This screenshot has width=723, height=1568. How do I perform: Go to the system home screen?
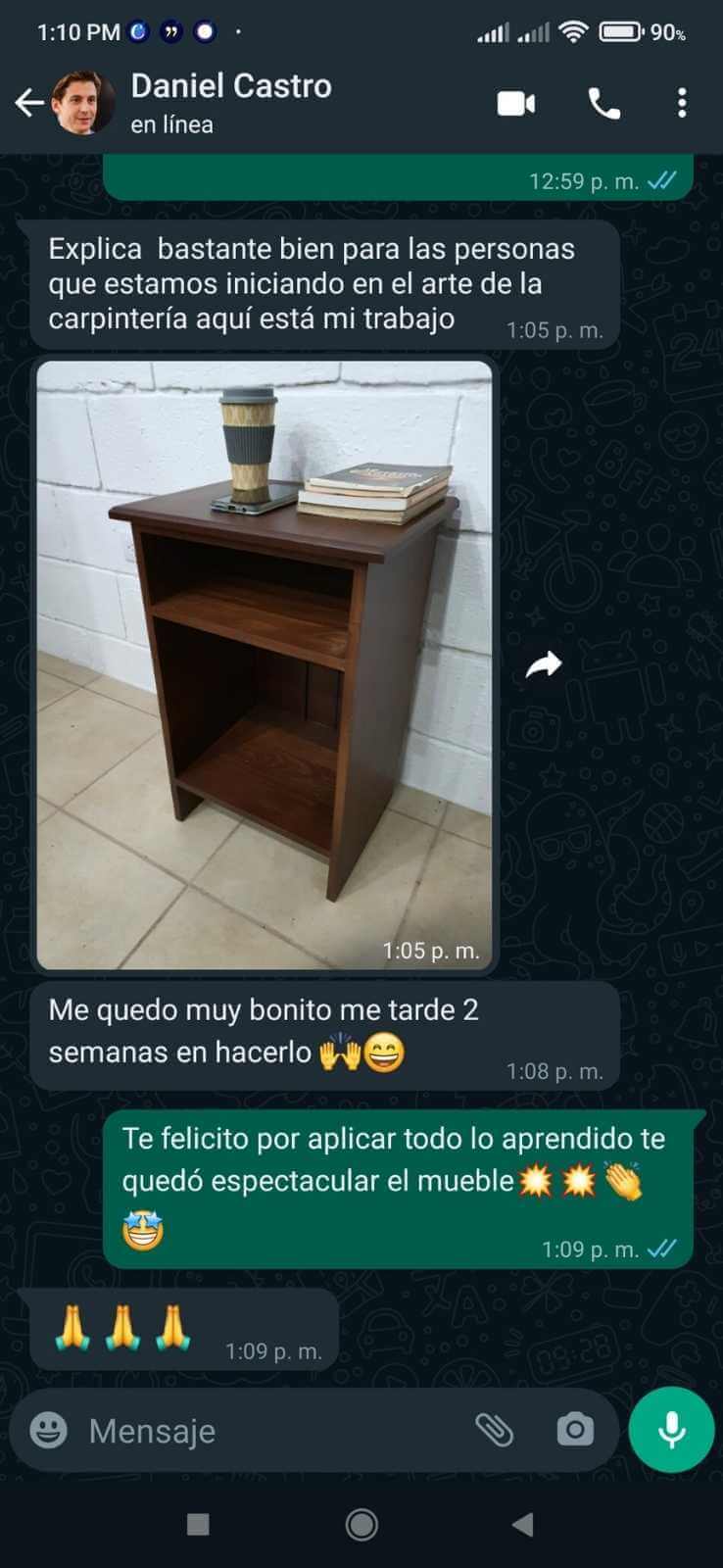click(361, 1524)
